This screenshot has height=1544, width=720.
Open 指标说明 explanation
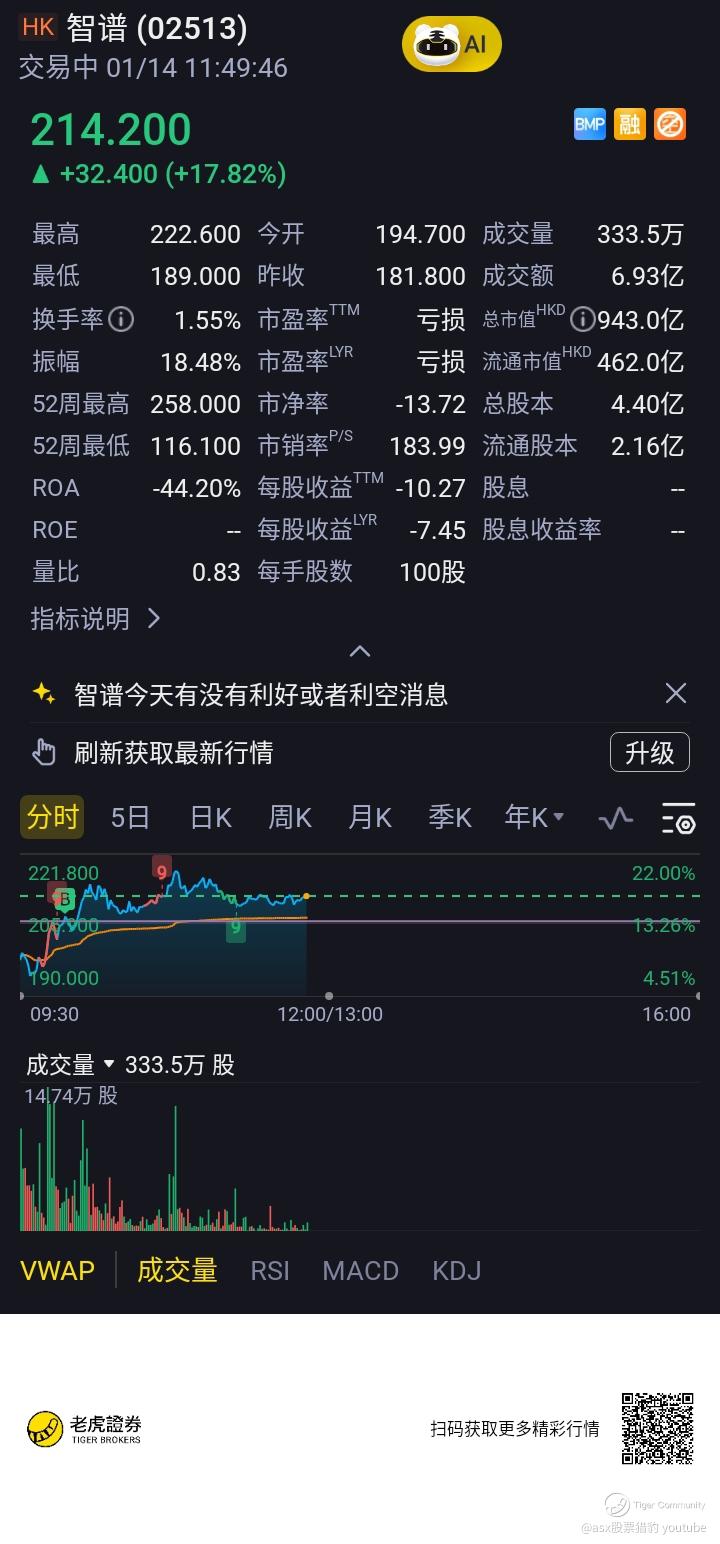click(x=95, y=619)
